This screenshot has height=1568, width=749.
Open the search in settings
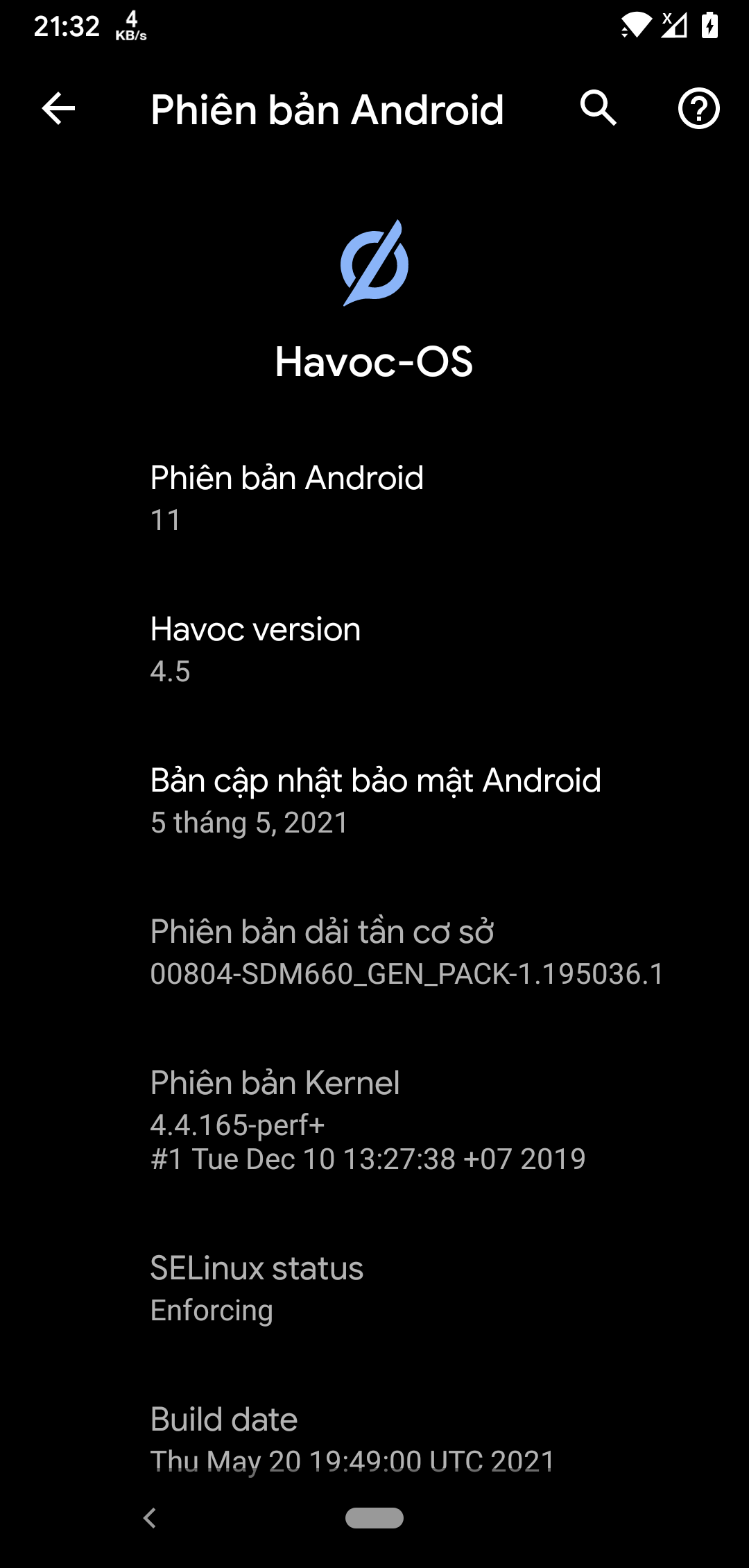coord(598,109)
